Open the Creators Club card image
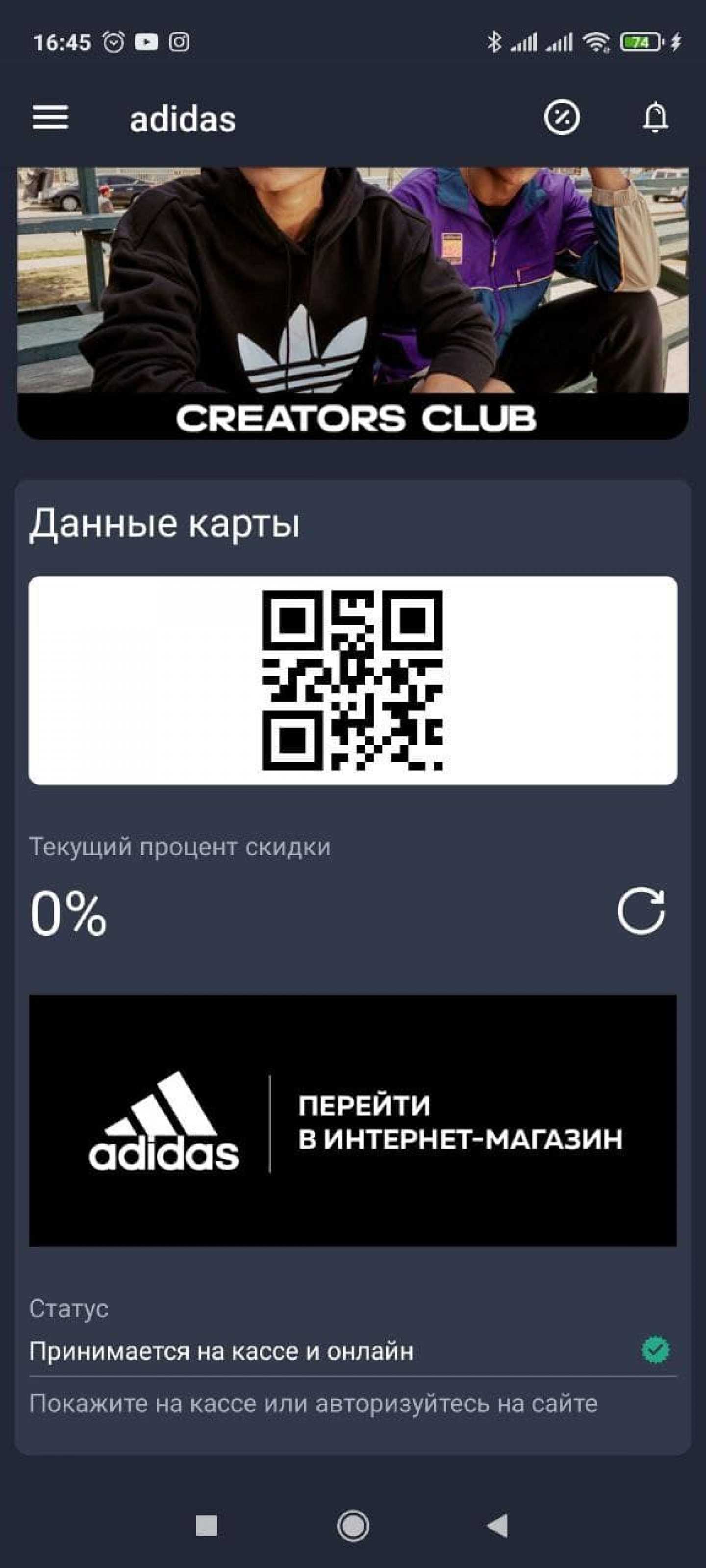Screen dimensions: 706x1568 click(353, 302)
